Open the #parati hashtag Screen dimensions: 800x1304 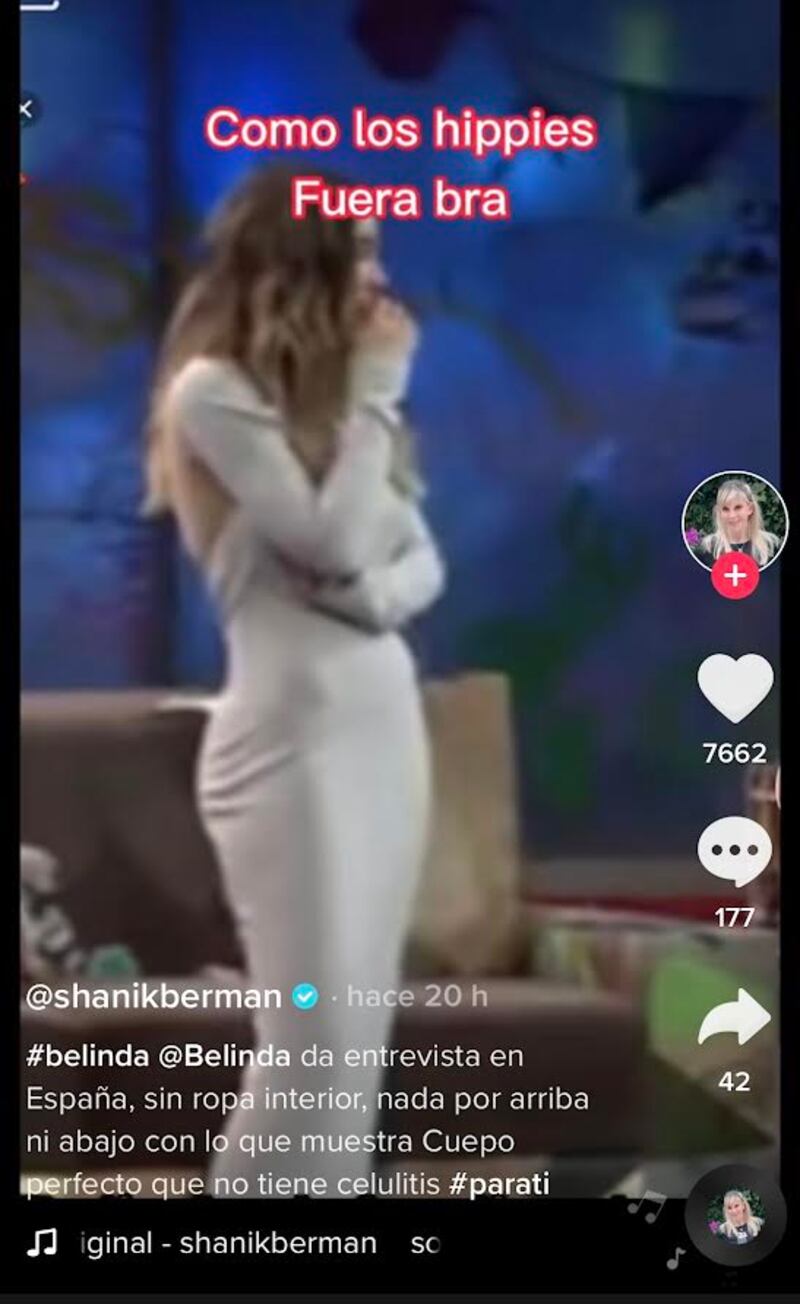tap(499, 1184)
